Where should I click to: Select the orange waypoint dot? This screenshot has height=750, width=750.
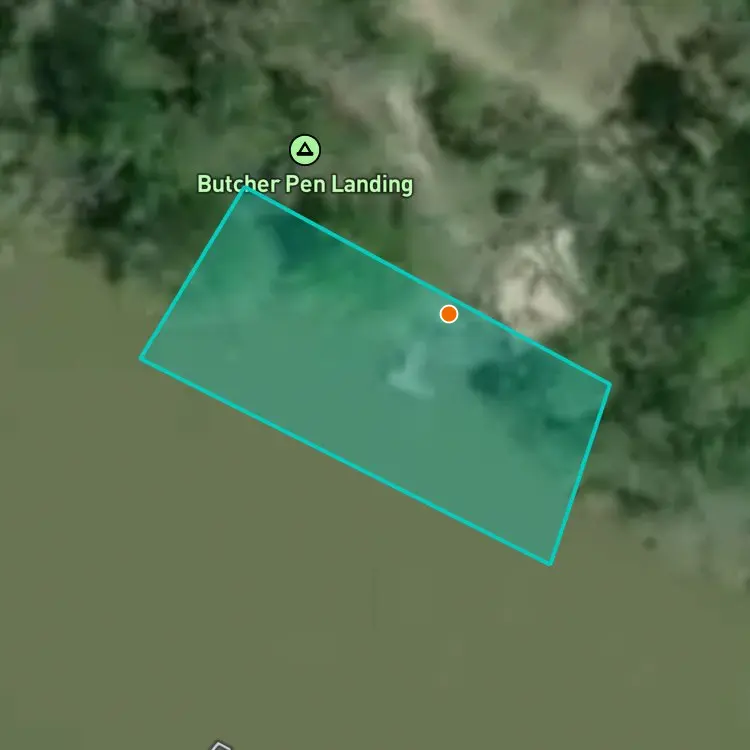(x=449, y=314)
